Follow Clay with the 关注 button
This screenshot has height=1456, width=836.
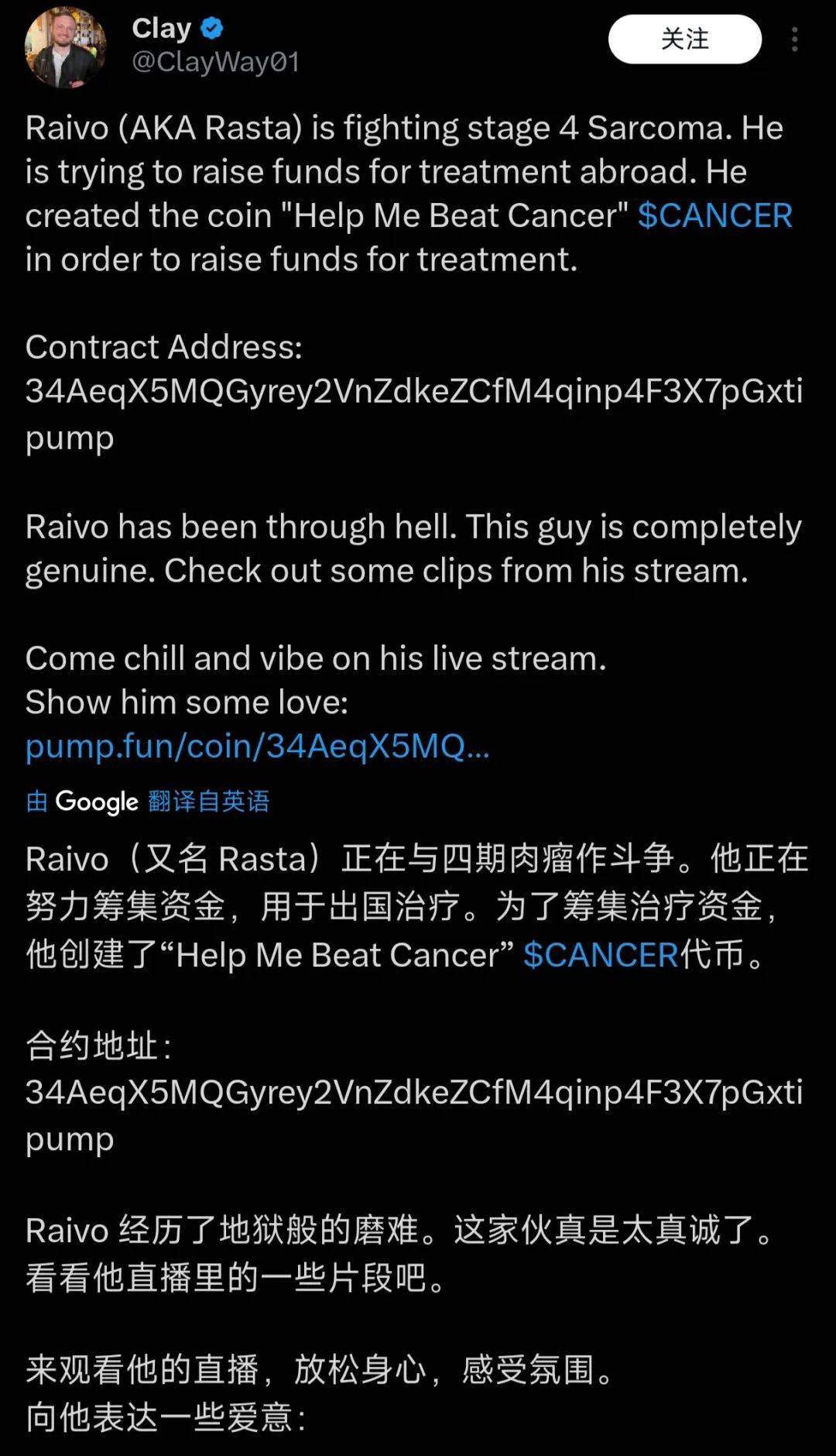[x=684, y=39]
